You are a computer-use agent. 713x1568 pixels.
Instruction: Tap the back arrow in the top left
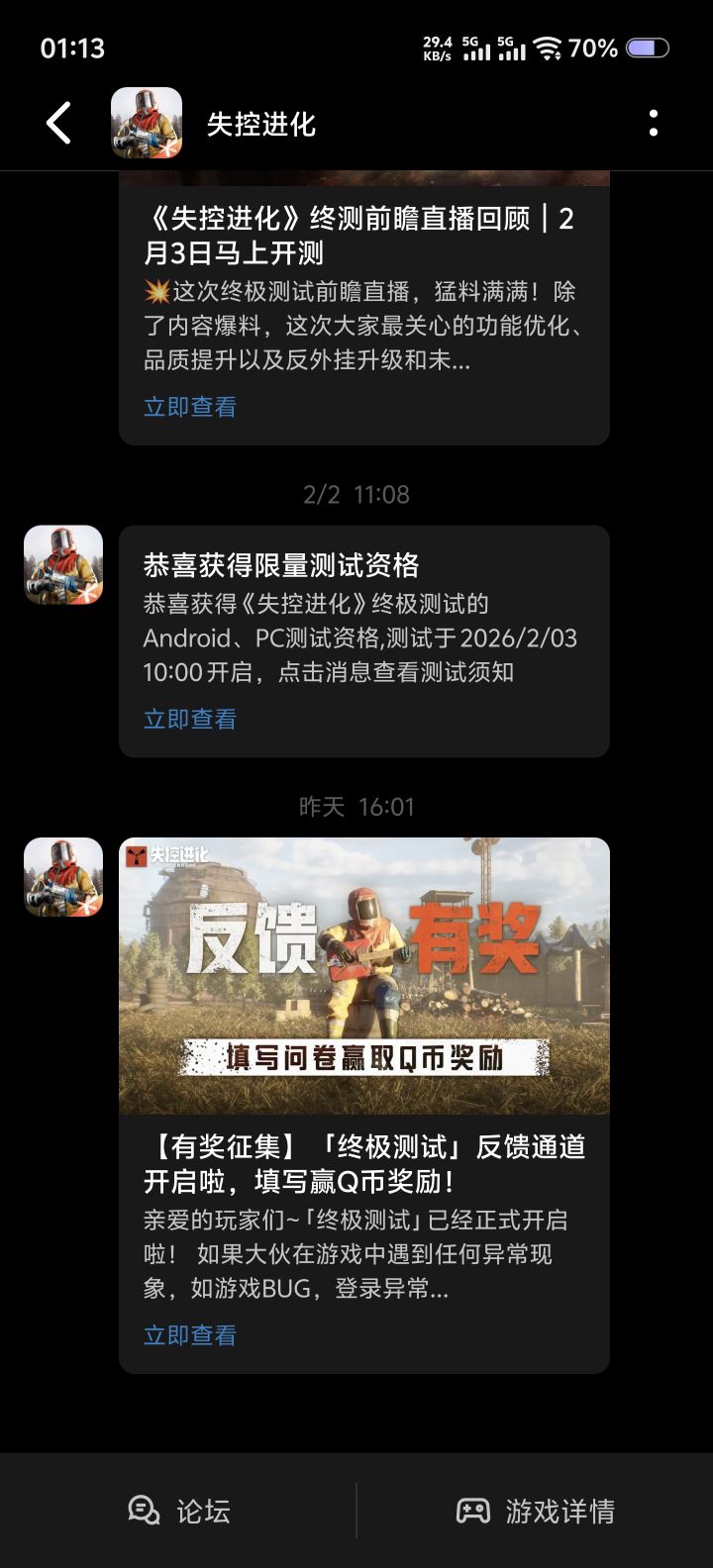pyautogui.click(x=56, y=122)
